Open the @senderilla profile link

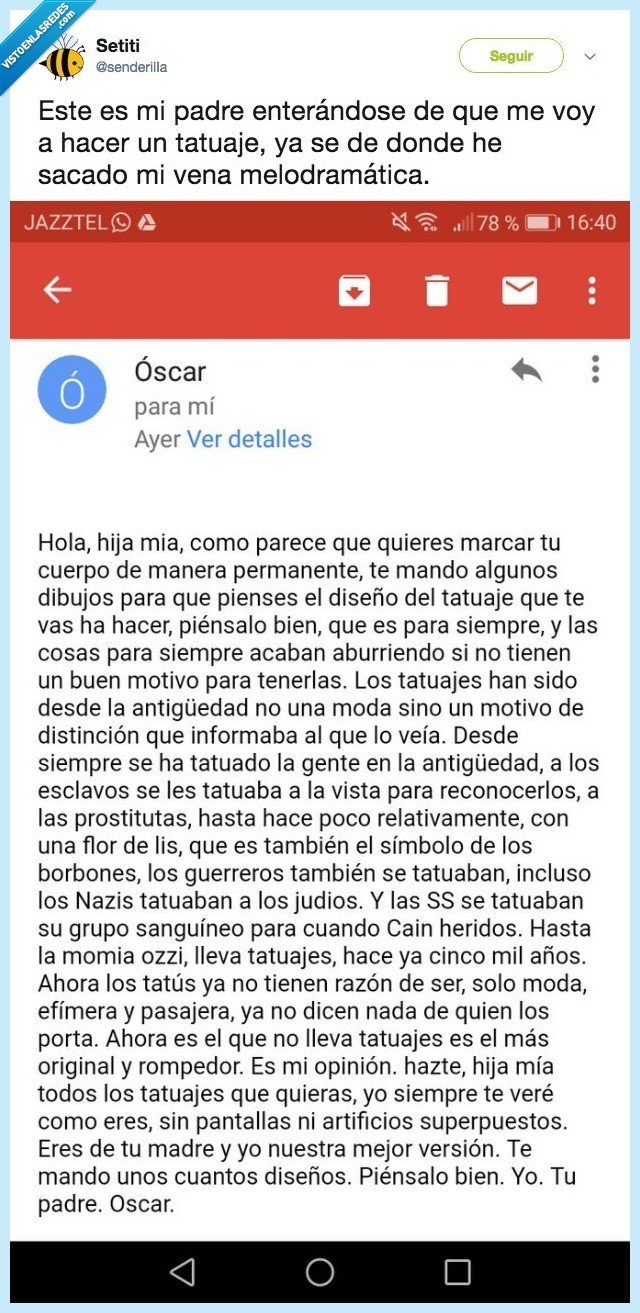click(131, 67)
